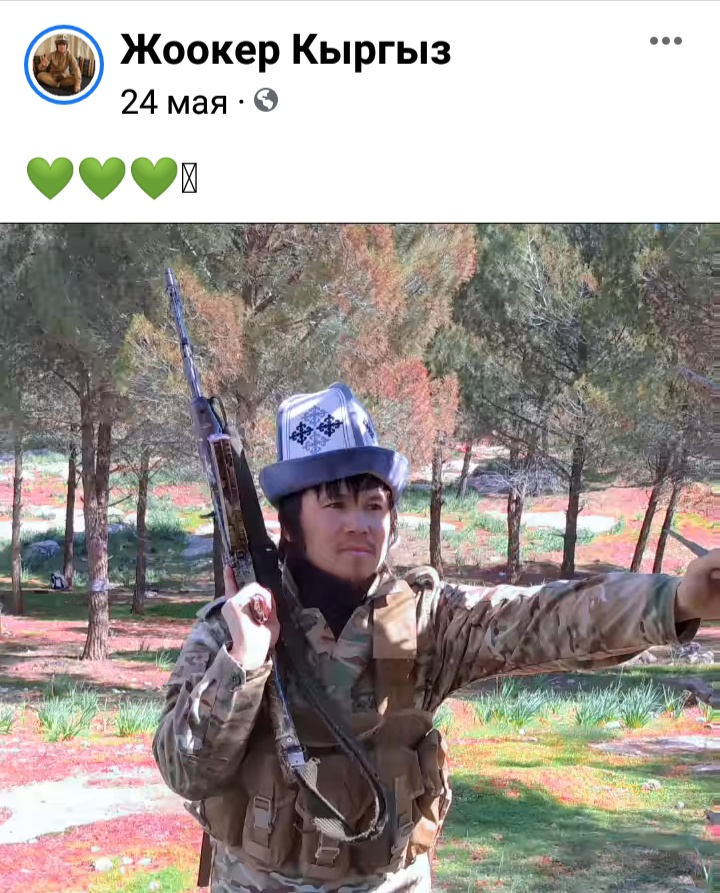The height and width of the screenshot is (893, 720).
Task: Open Жоокер Кыргыз profile picture
Action: click(64, 65)
